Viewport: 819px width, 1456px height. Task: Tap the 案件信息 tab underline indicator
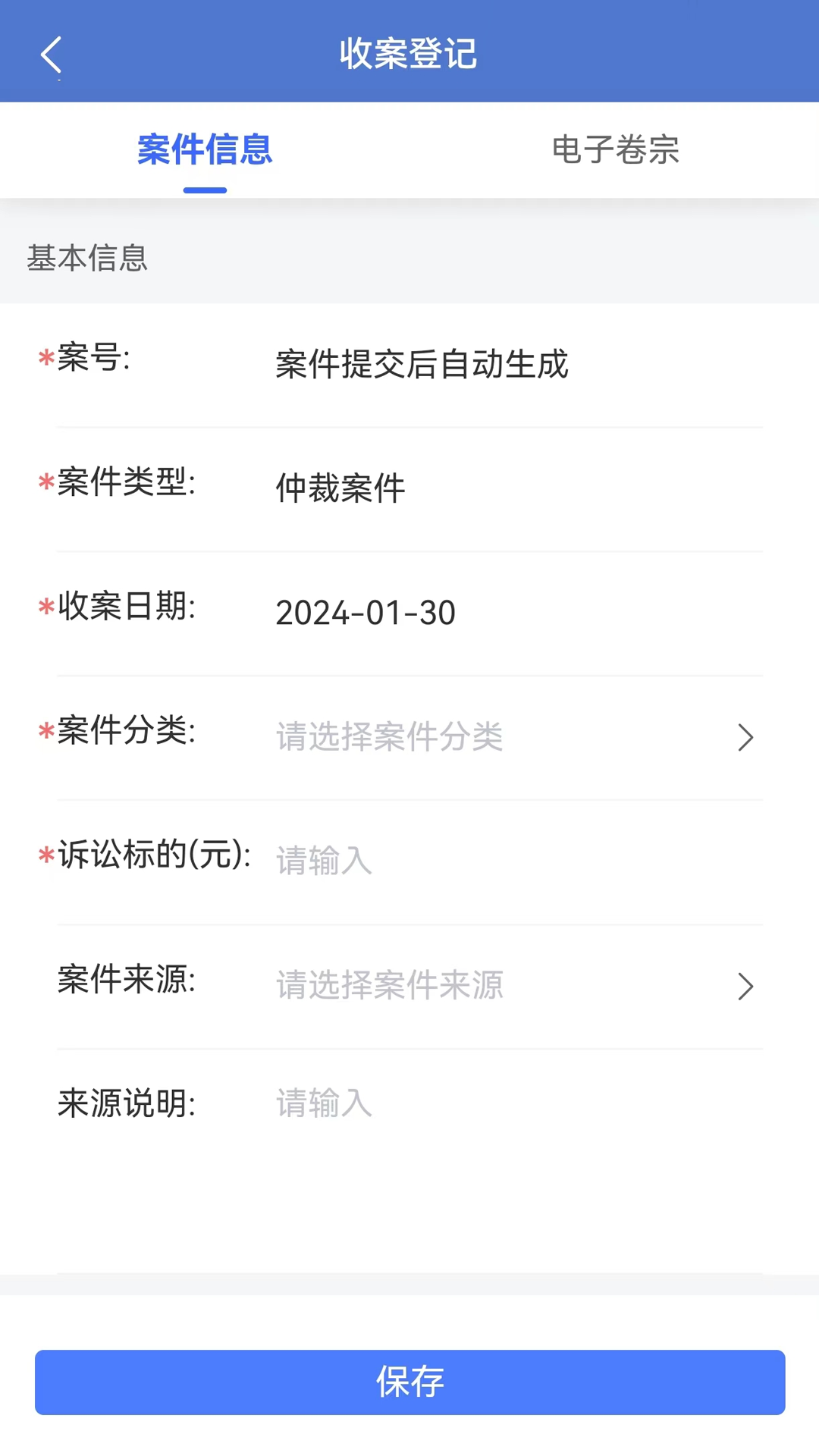[204, 191]
